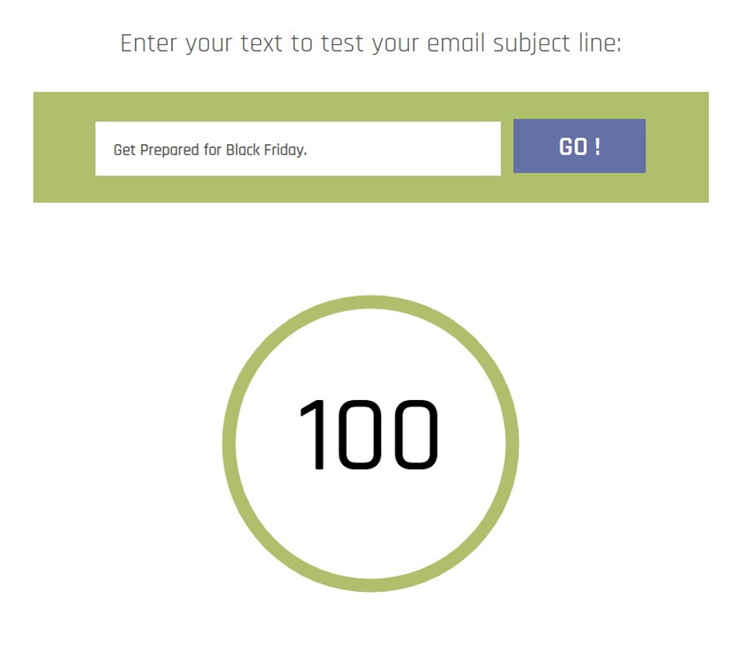Tap the email subject line text field
This screenshot has width=735, height=655.
tap(297, 149)
